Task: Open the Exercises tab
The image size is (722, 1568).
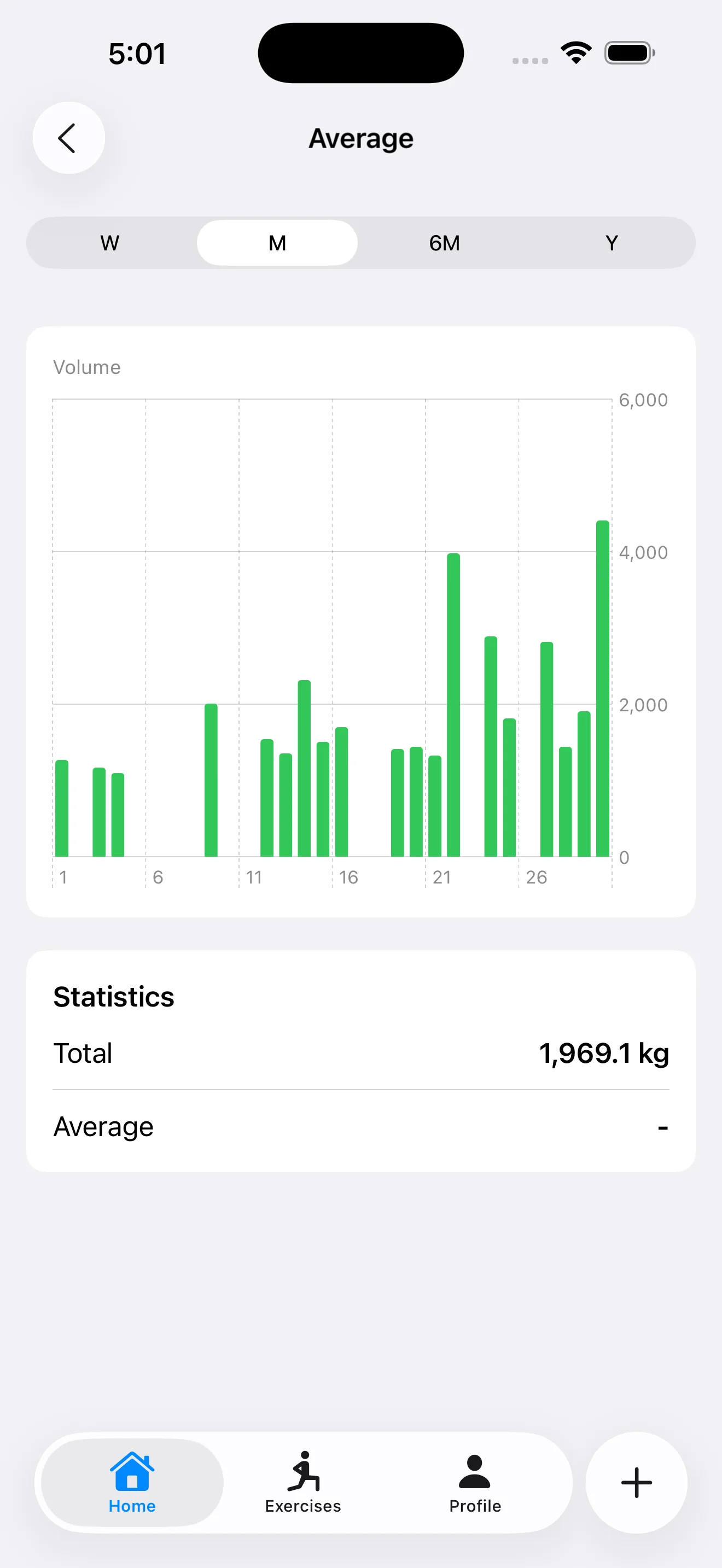Action: pos(303,1483)
